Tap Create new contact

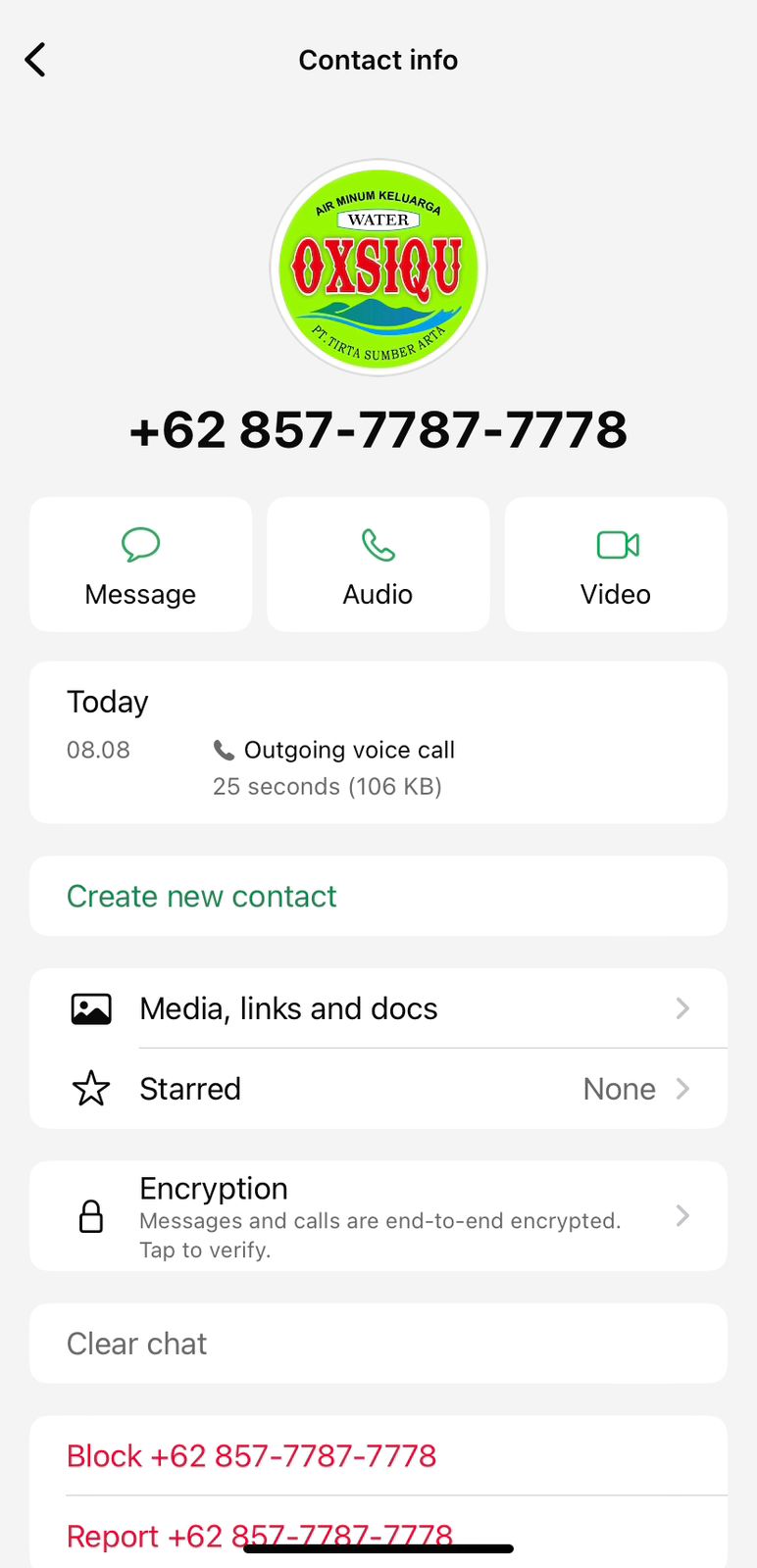point(202,896)
